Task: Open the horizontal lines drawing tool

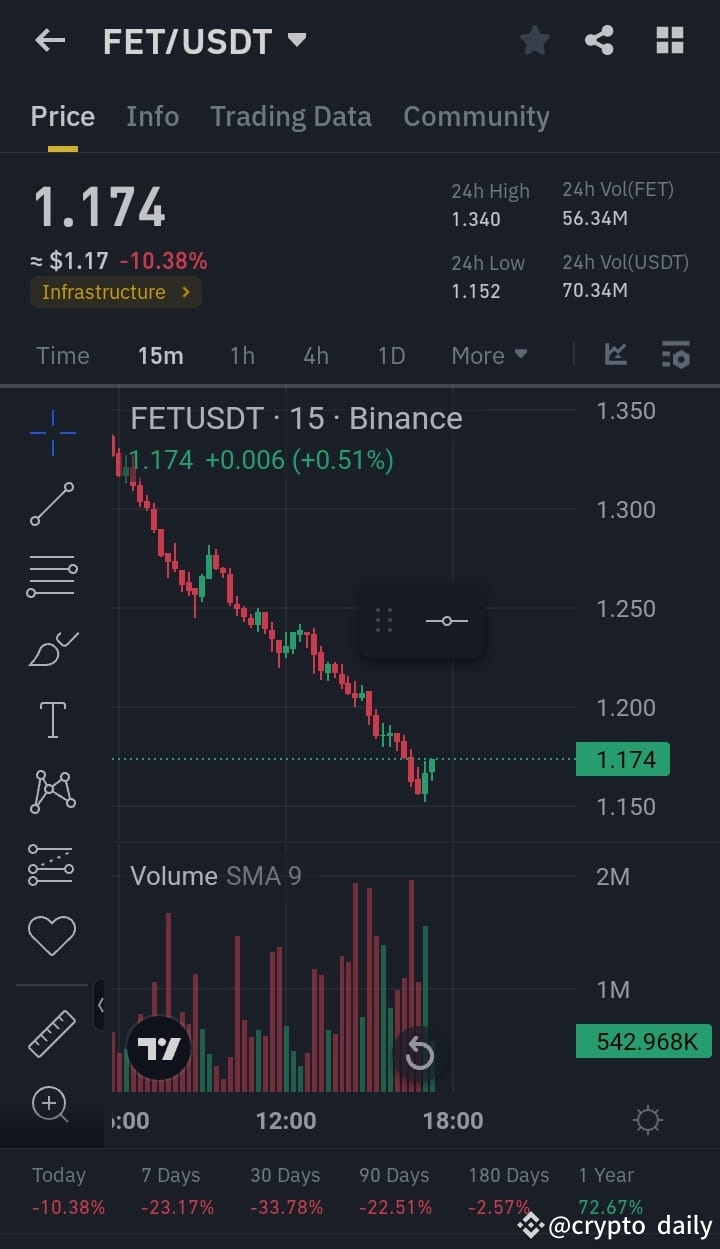Action: [x=52, y=576]
